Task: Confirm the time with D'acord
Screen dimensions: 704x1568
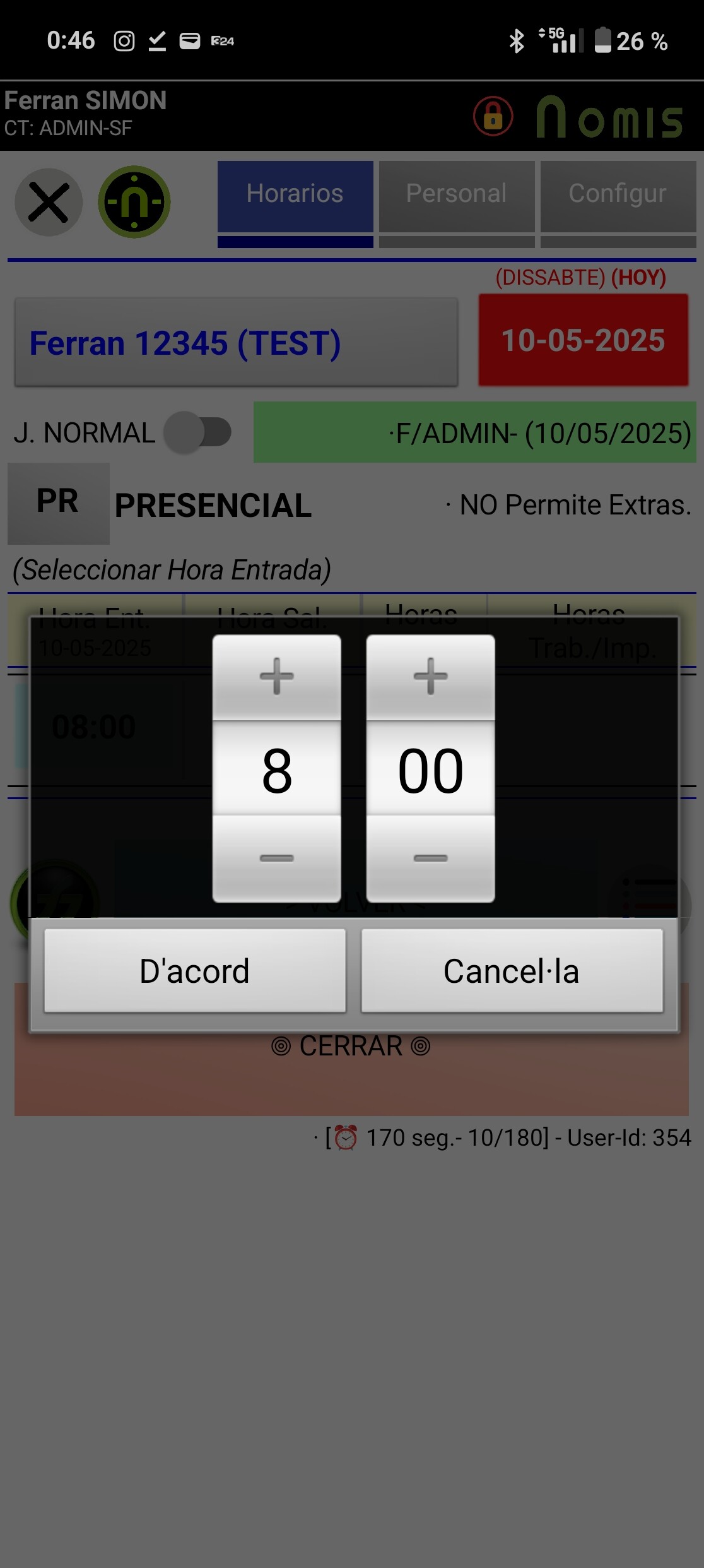Action: tap(195, 971)
